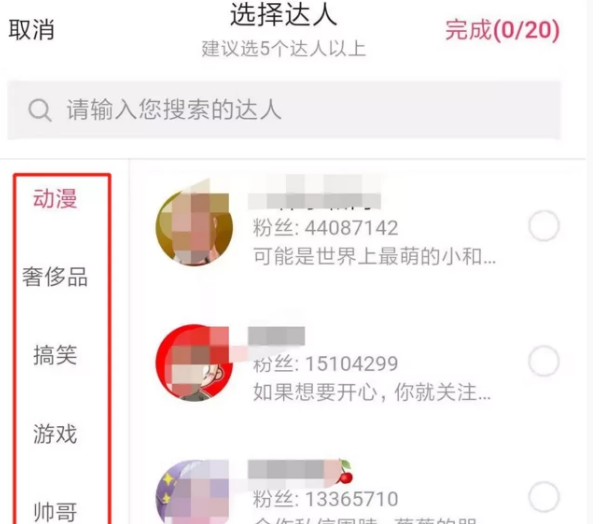Tap 取消 to cancel selection
The width and height of the screenshot is (613, 524).
click(31, 30)
